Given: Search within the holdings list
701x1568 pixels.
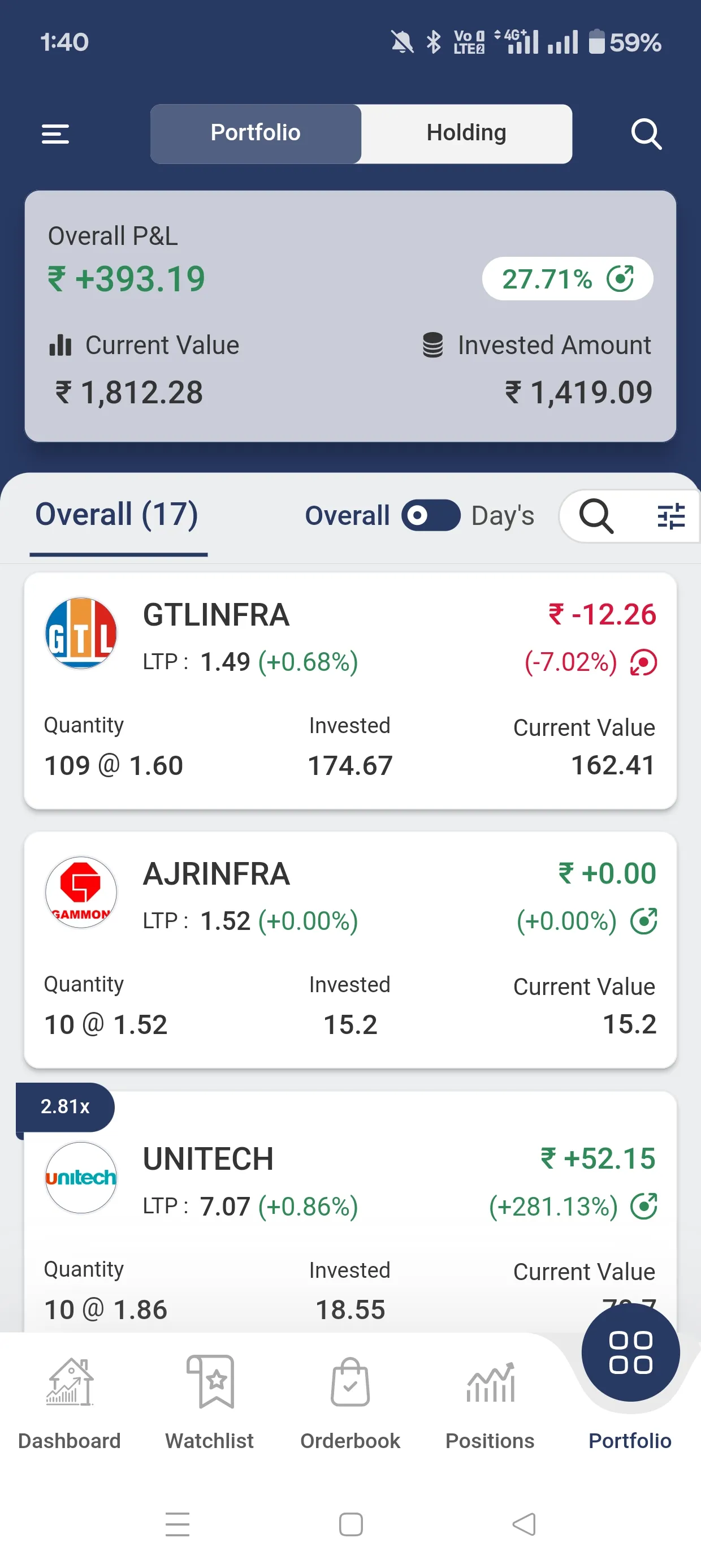Looking at the screenshot, I should (596, 516).
